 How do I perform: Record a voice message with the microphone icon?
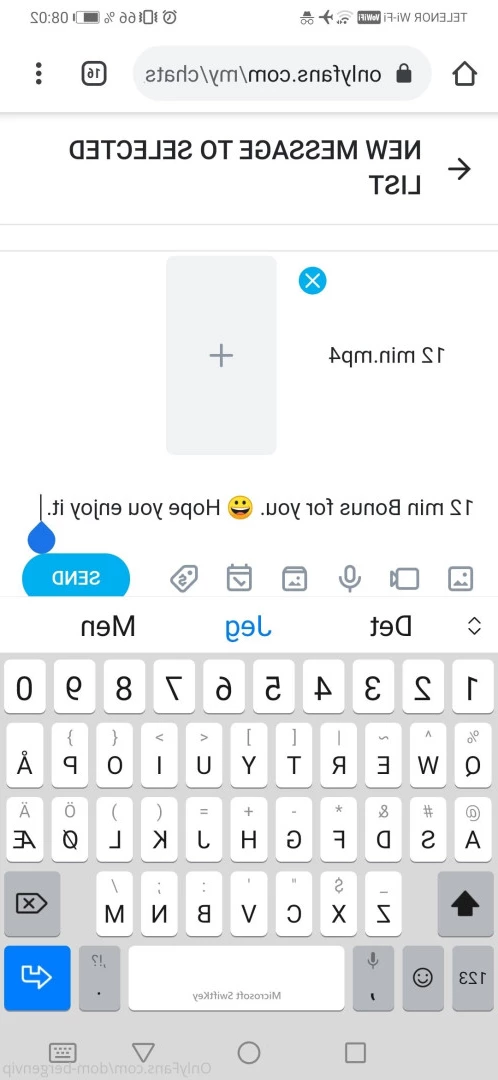350,579
